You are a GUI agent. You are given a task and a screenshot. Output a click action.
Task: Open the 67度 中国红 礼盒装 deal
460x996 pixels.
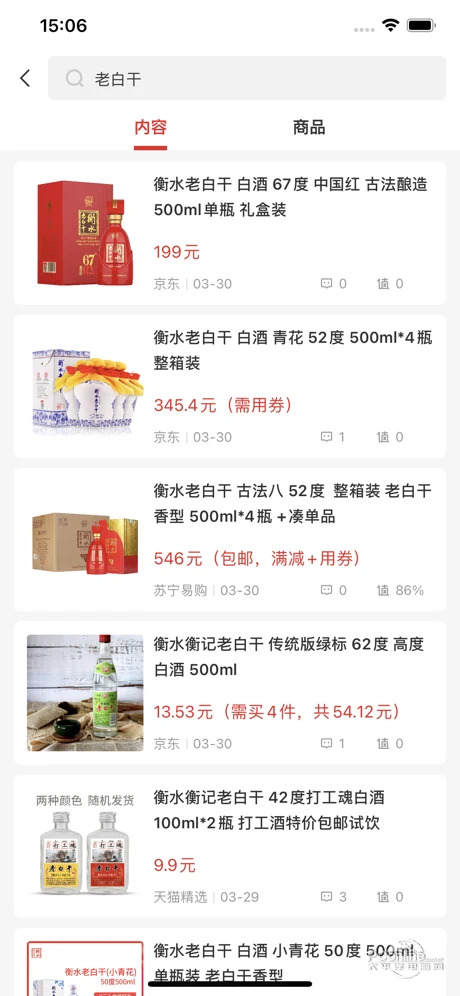coord(230,233)
